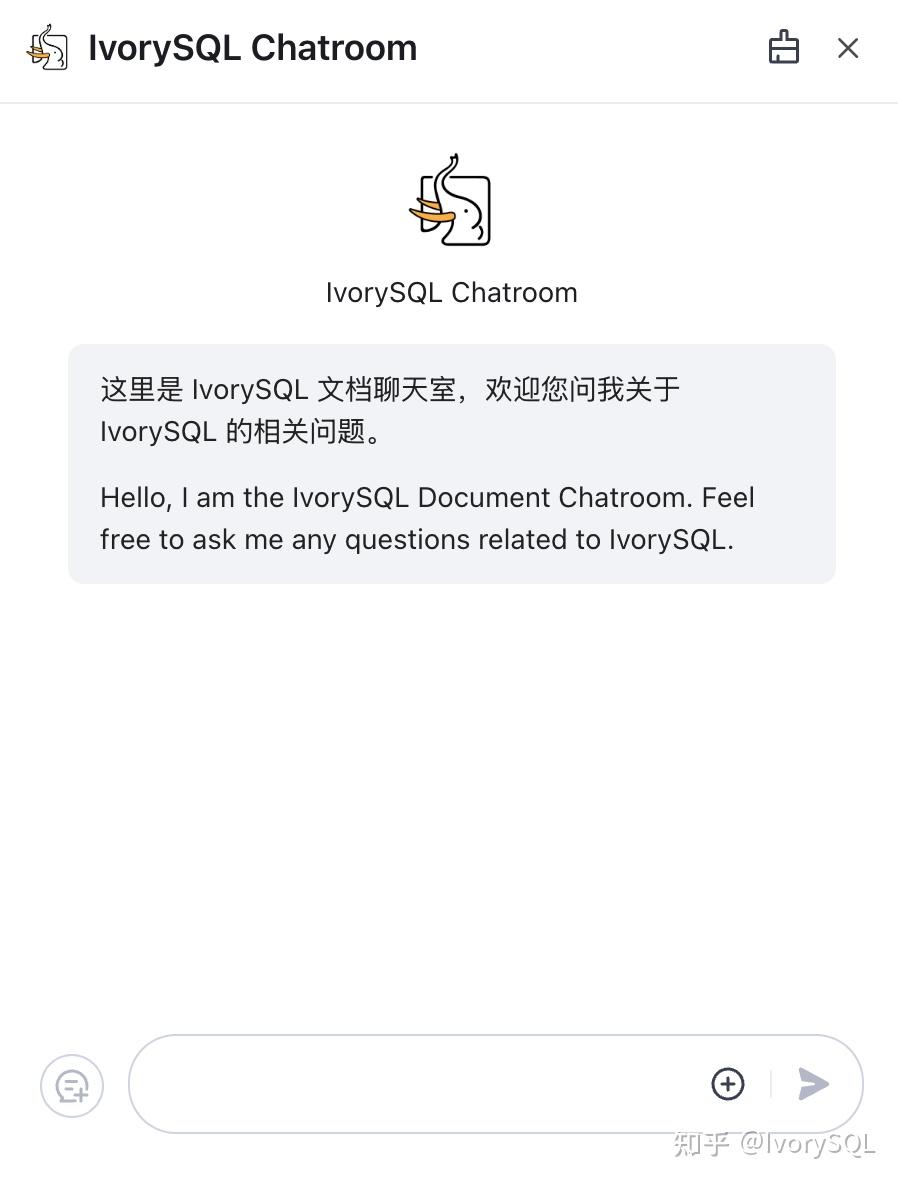898x1184 pixels.
Task: Close the IvorySQL Chatroom with the X
Action: (848, 47)
